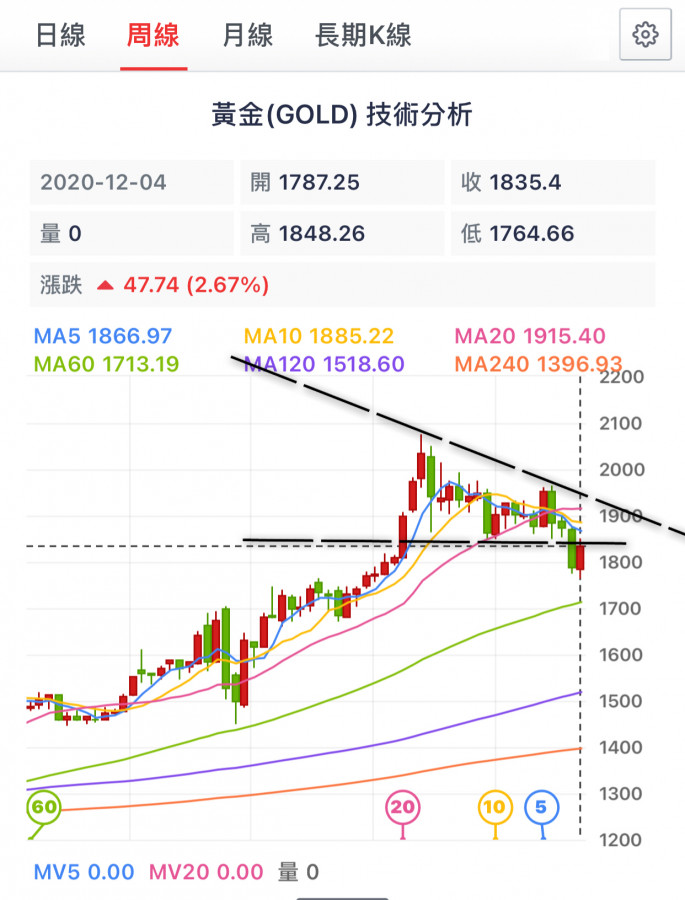Viewport: 685px width, 900px height.
Task: Tap the green MA60 marker on the chart
Action: coord(44,806)
